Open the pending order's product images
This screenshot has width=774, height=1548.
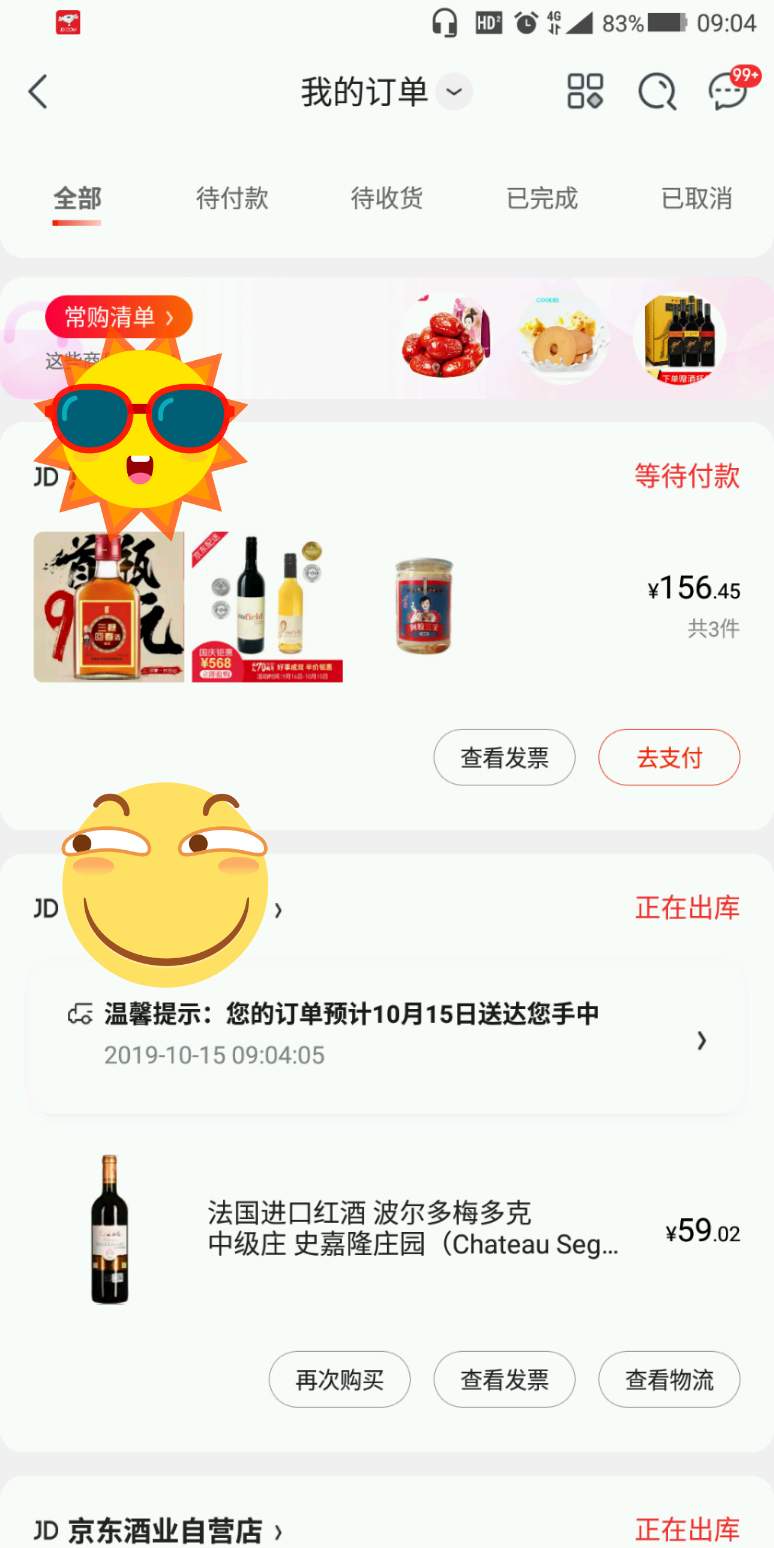267,607
